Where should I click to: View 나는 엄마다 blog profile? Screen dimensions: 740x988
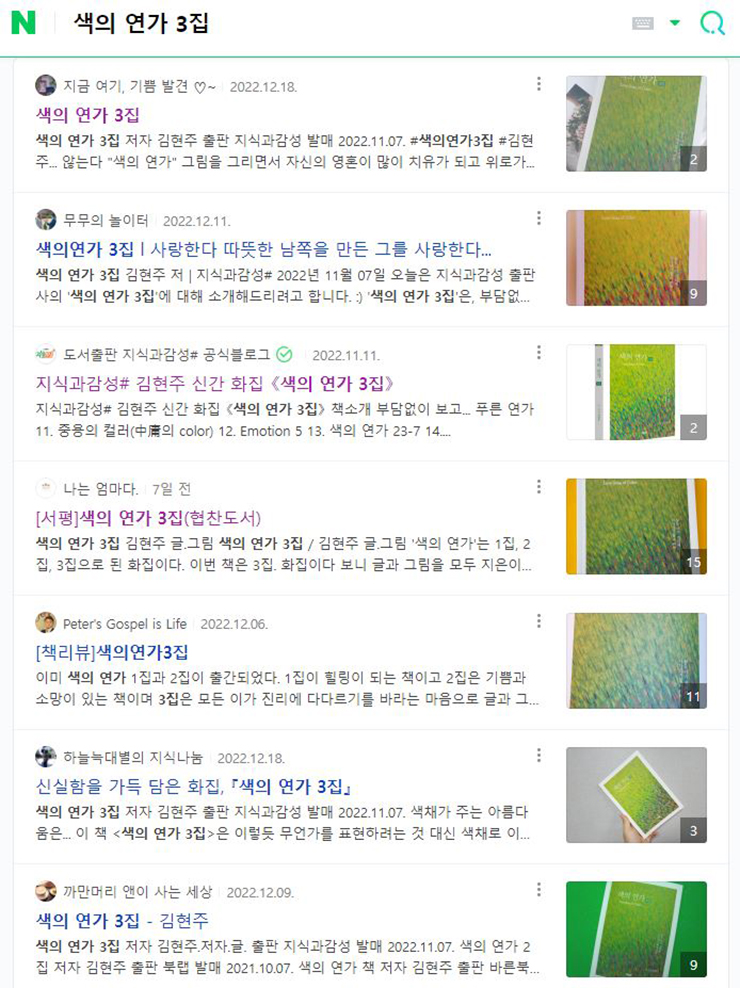(x=98, y=488)
